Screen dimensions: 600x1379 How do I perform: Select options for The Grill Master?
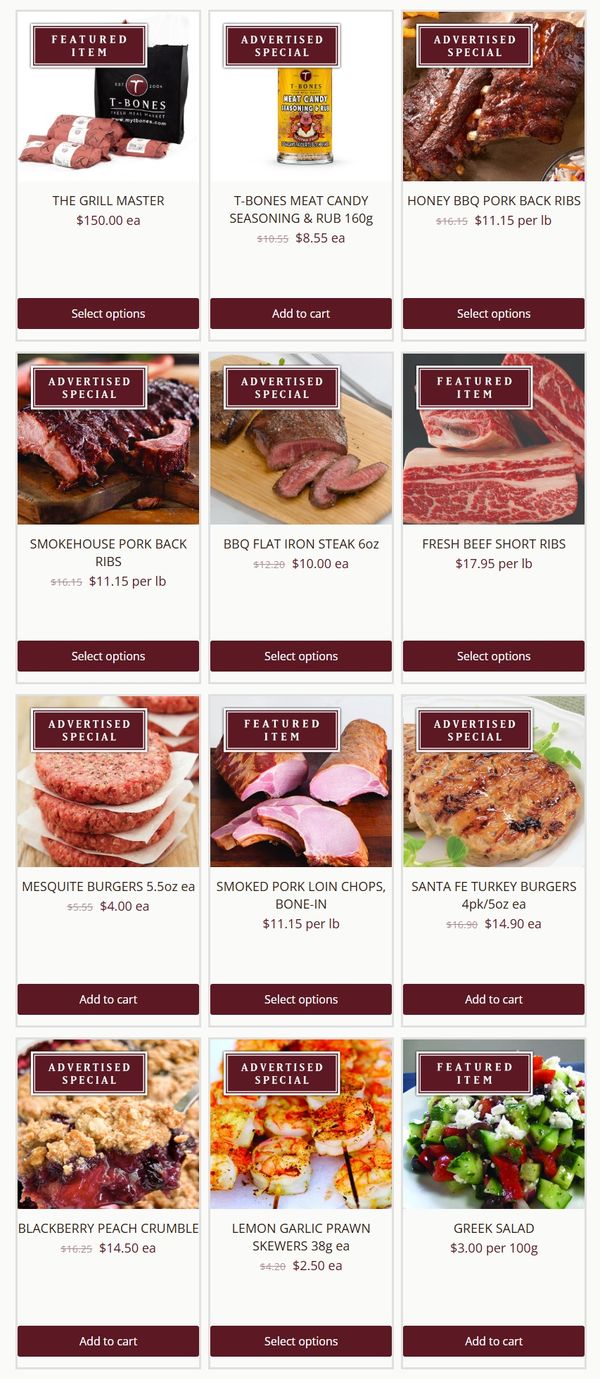[108, 314]
